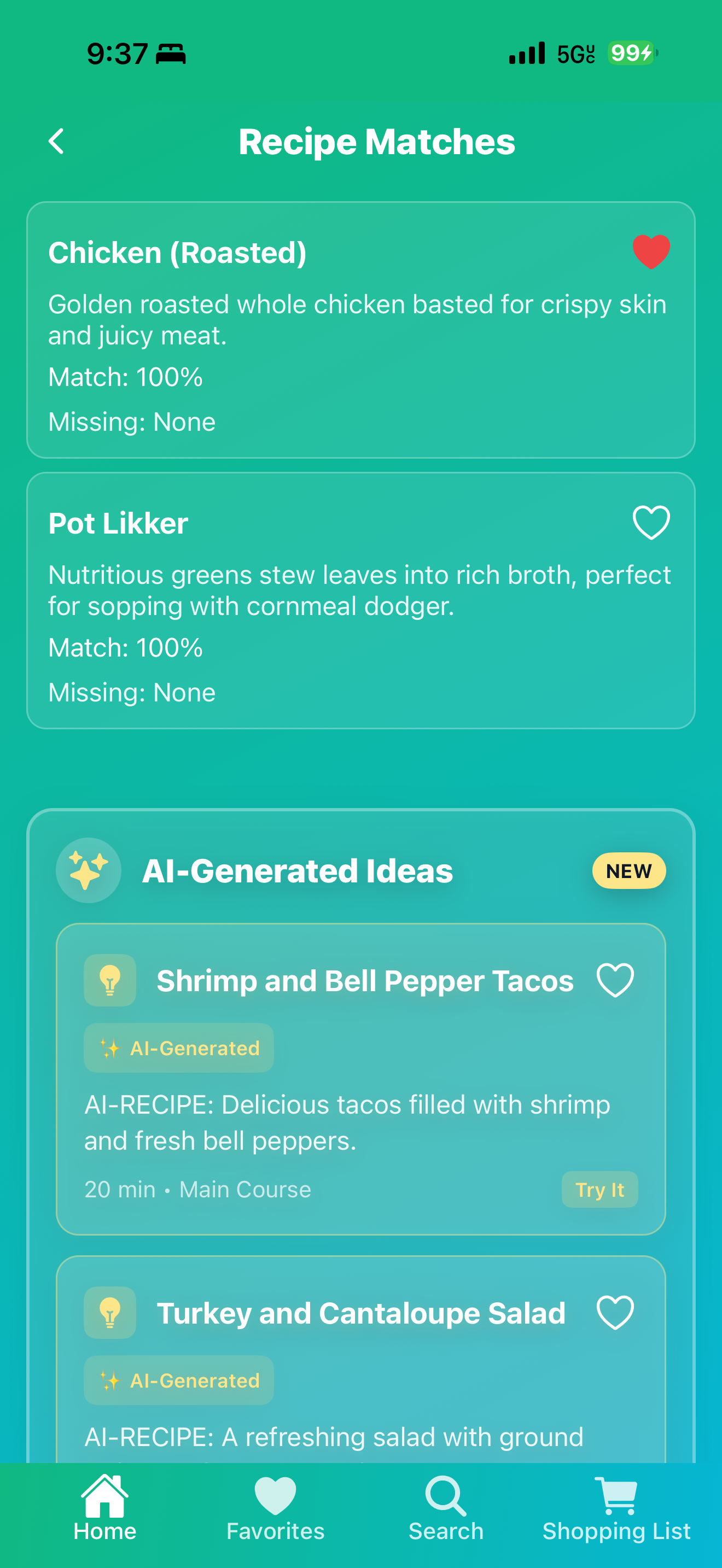The width and height of the screenshot is (722, 1568).
Task: Tap the sparkles icon beside AI-Generated Ideas
Action: (88, 870)
